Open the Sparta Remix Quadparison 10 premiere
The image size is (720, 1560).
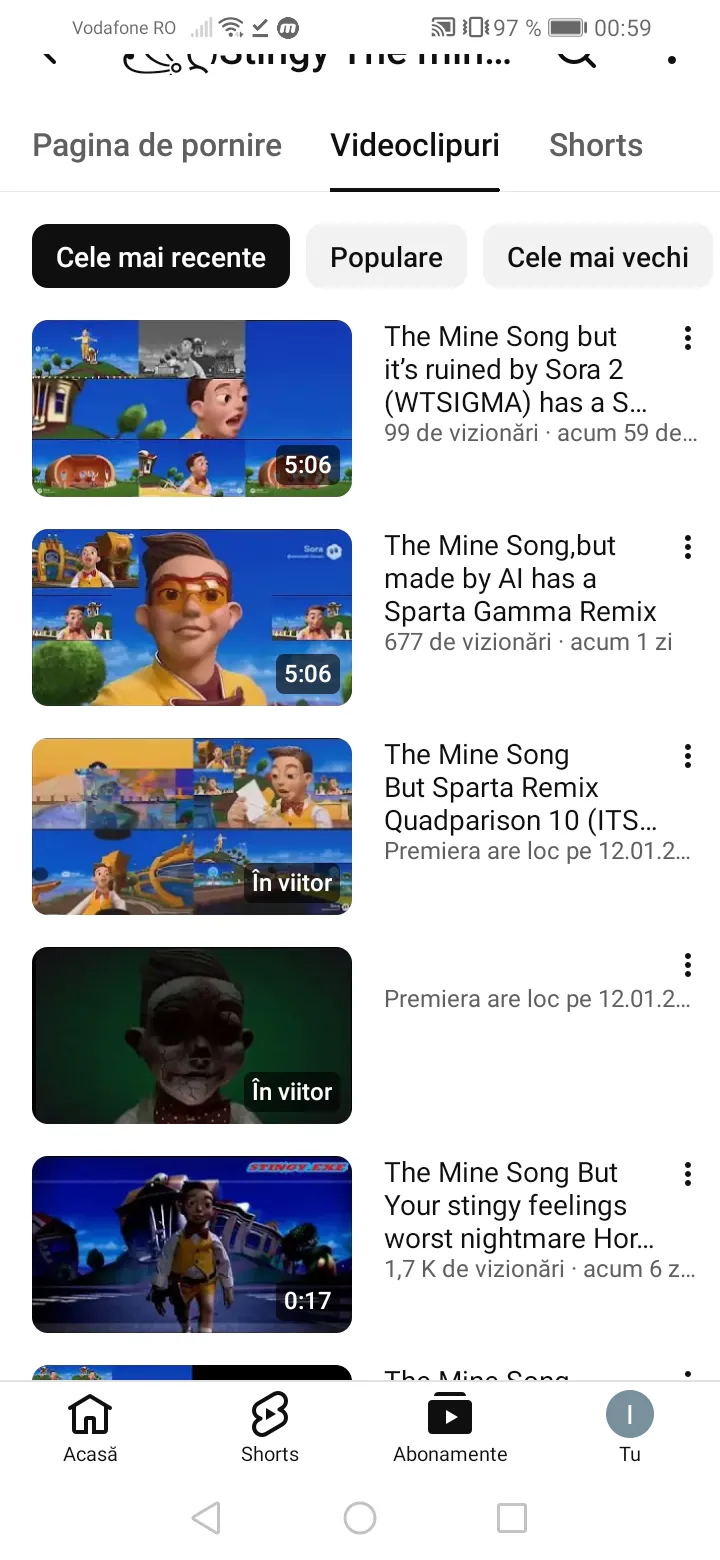[192, 826]
